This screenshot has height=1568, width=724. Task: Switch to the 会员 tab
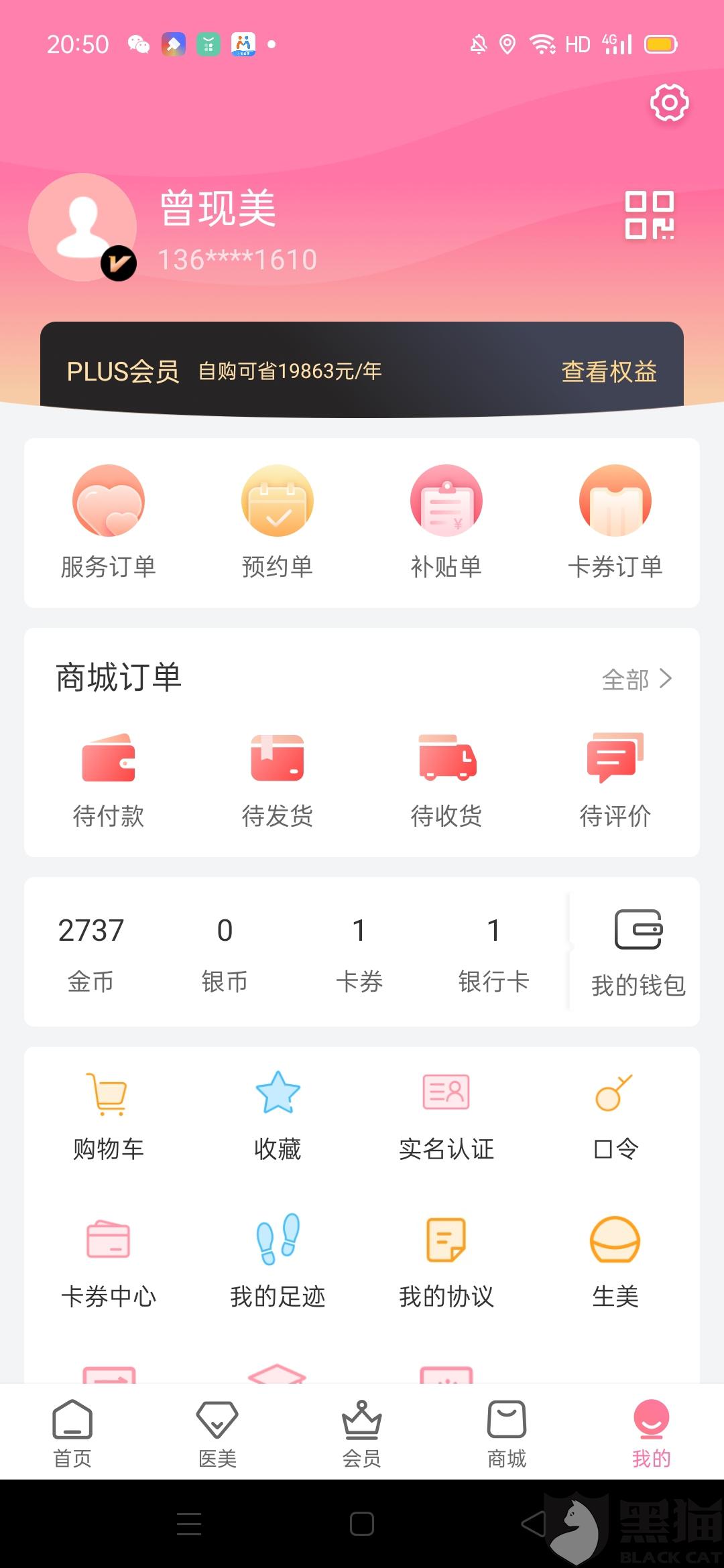point(362,1433)
